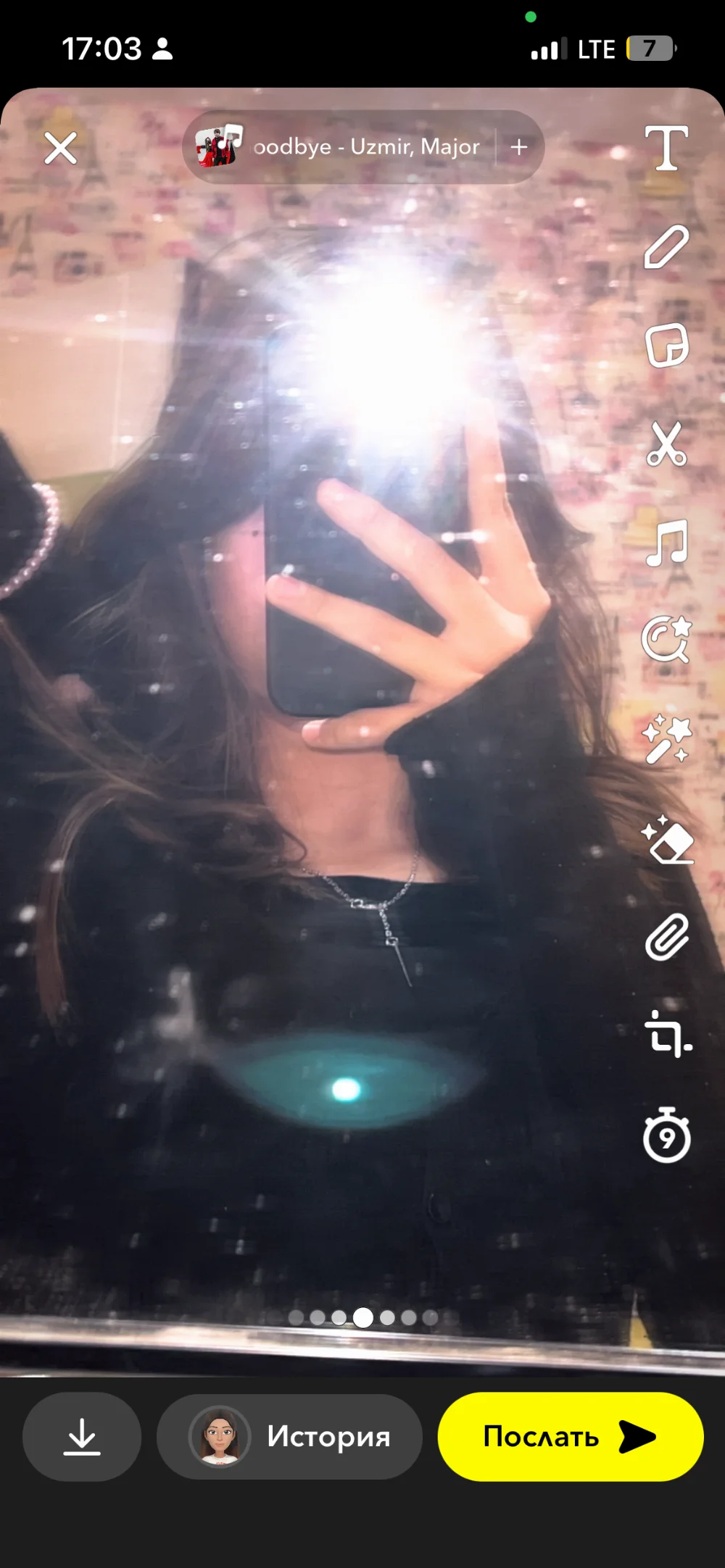Open the crop tool
Viewport: 725px width, 1568px height.
668,1035
